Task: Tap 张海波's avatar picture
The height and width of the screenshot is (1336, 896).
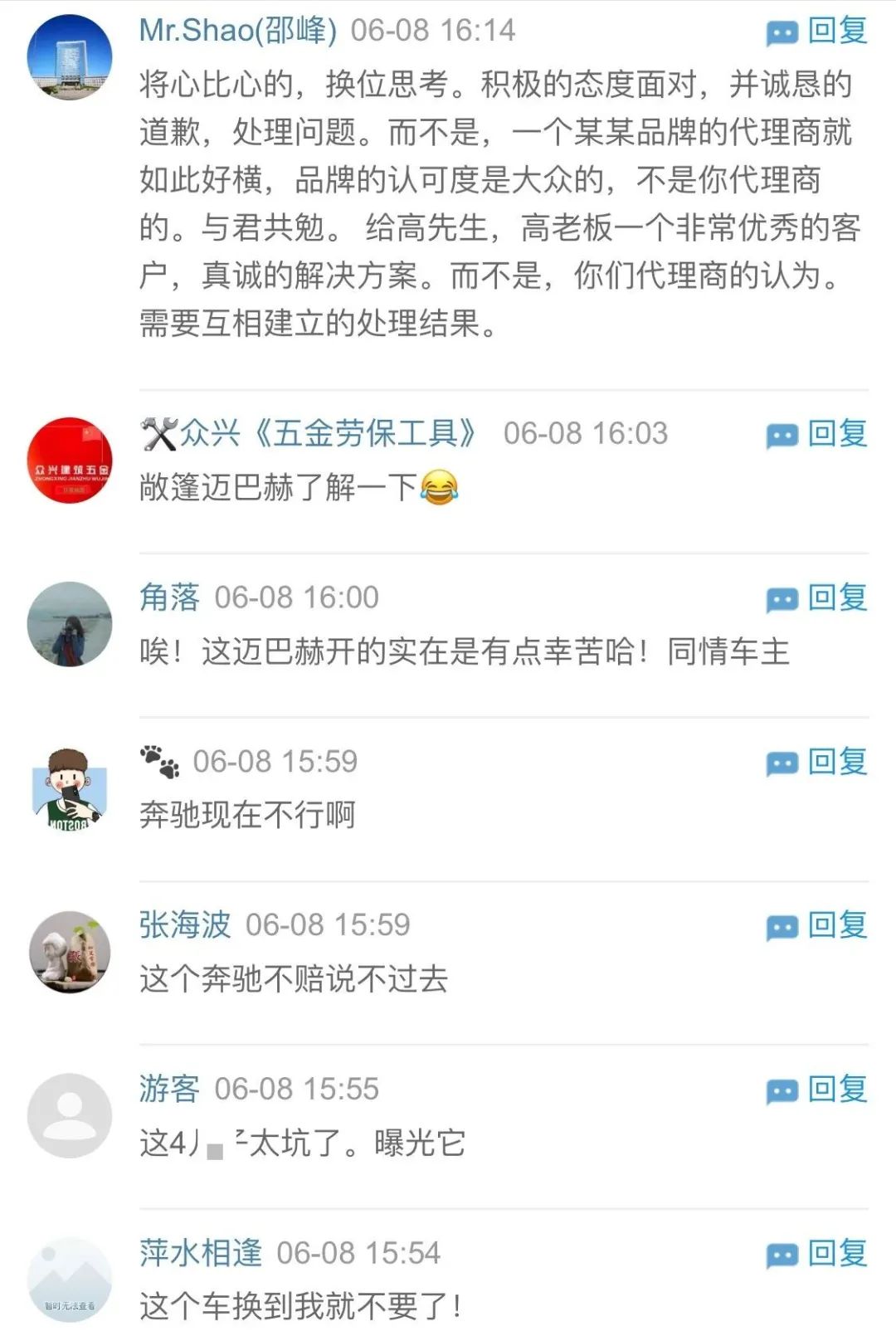Action: click(70, 952)
